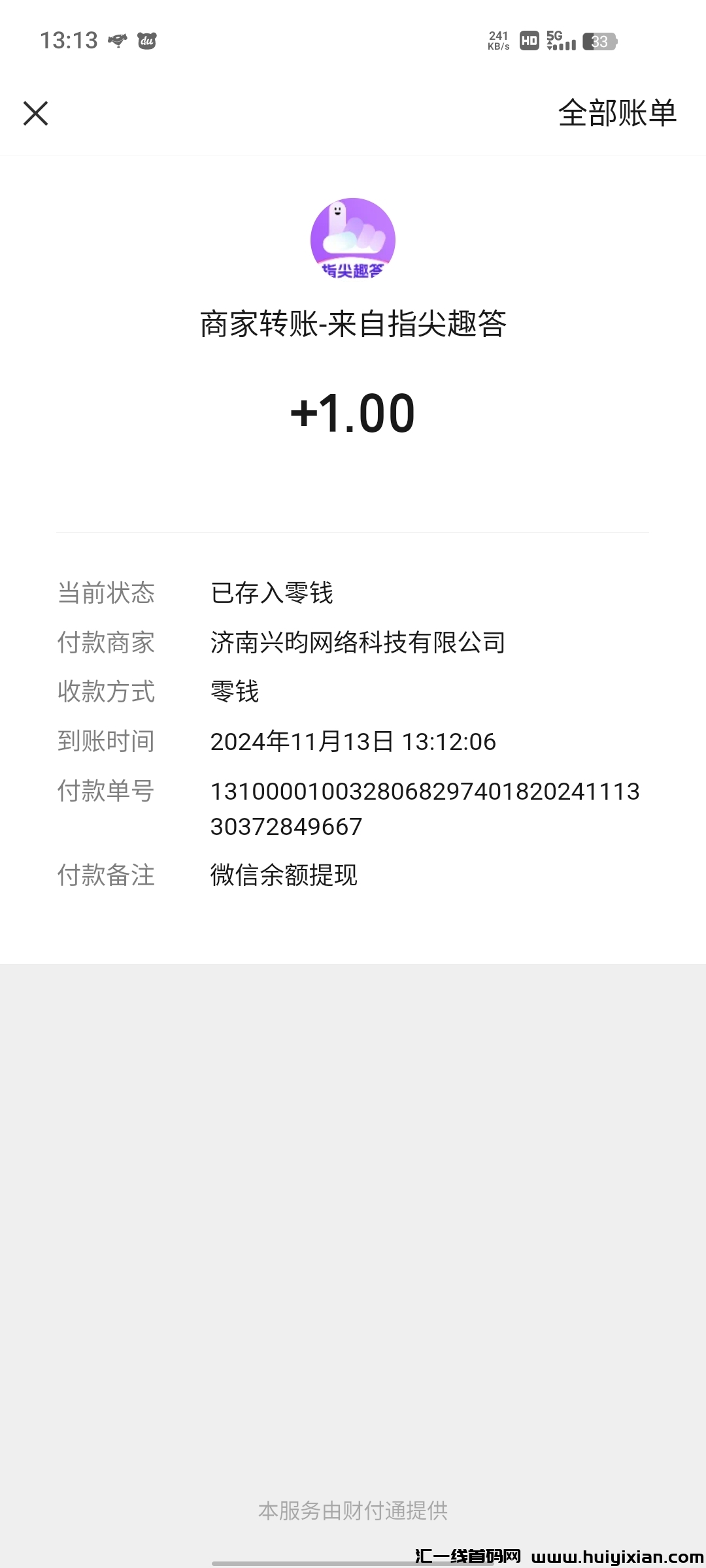Click the 微信余额提现 payment remark

(x=283, y=874)
